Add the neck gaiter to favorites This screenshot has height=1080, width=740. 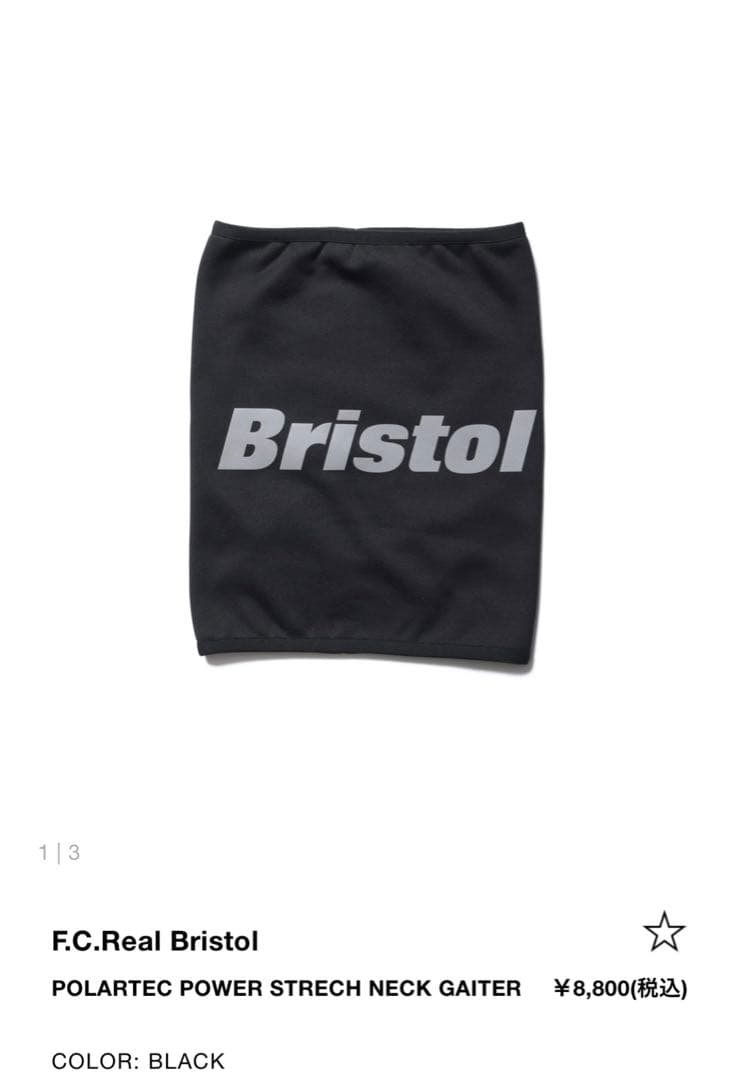pyautogui.click(x=664, y=933)
